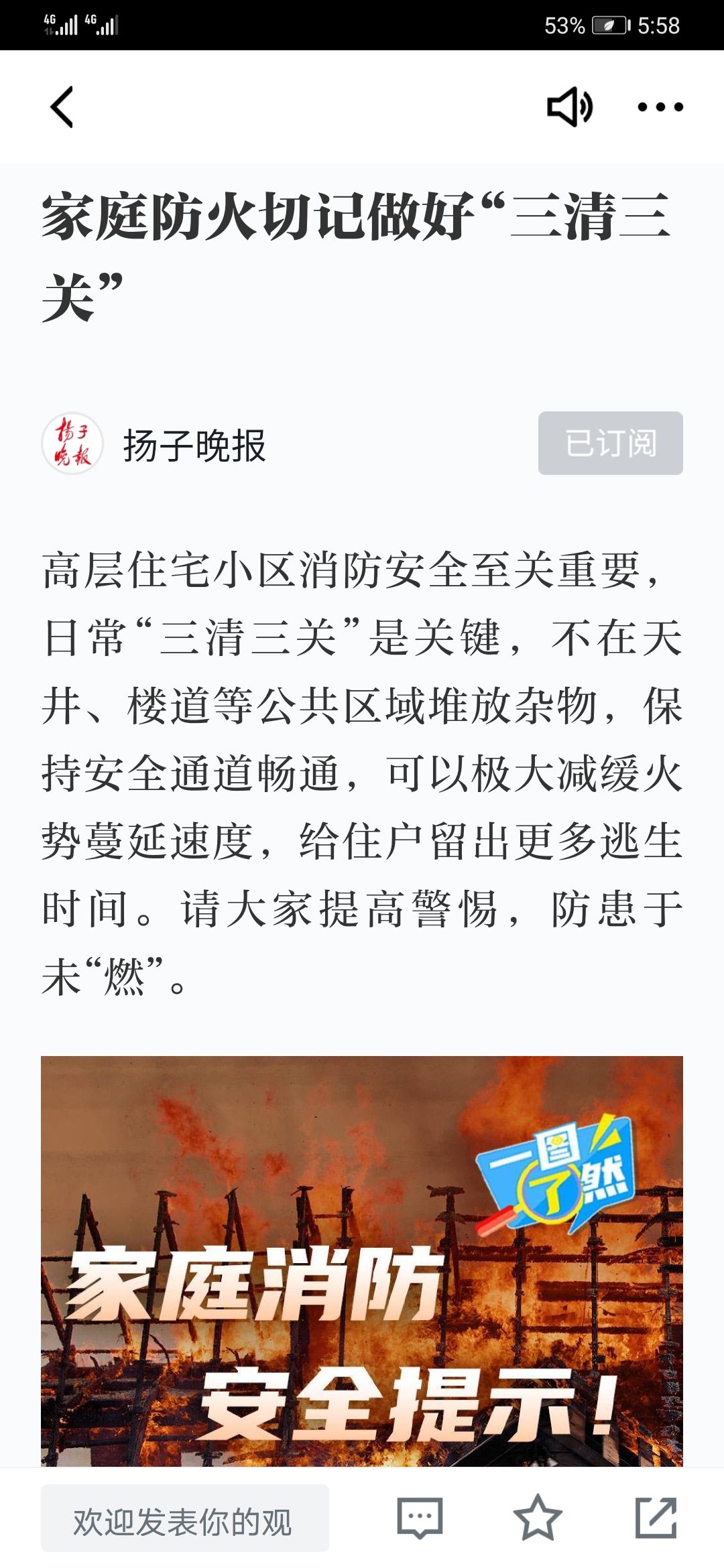Go back using the top-left arrow
This screenshot has width=724, height=1568.
pos(62,107)
